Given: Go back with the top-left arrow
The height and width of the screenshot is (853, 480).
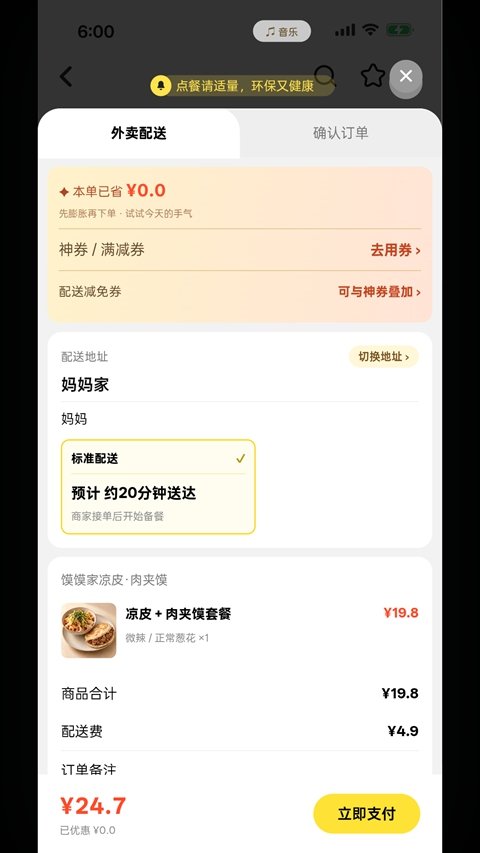Looking at the screenshot, I should click(x=66, y=76).
